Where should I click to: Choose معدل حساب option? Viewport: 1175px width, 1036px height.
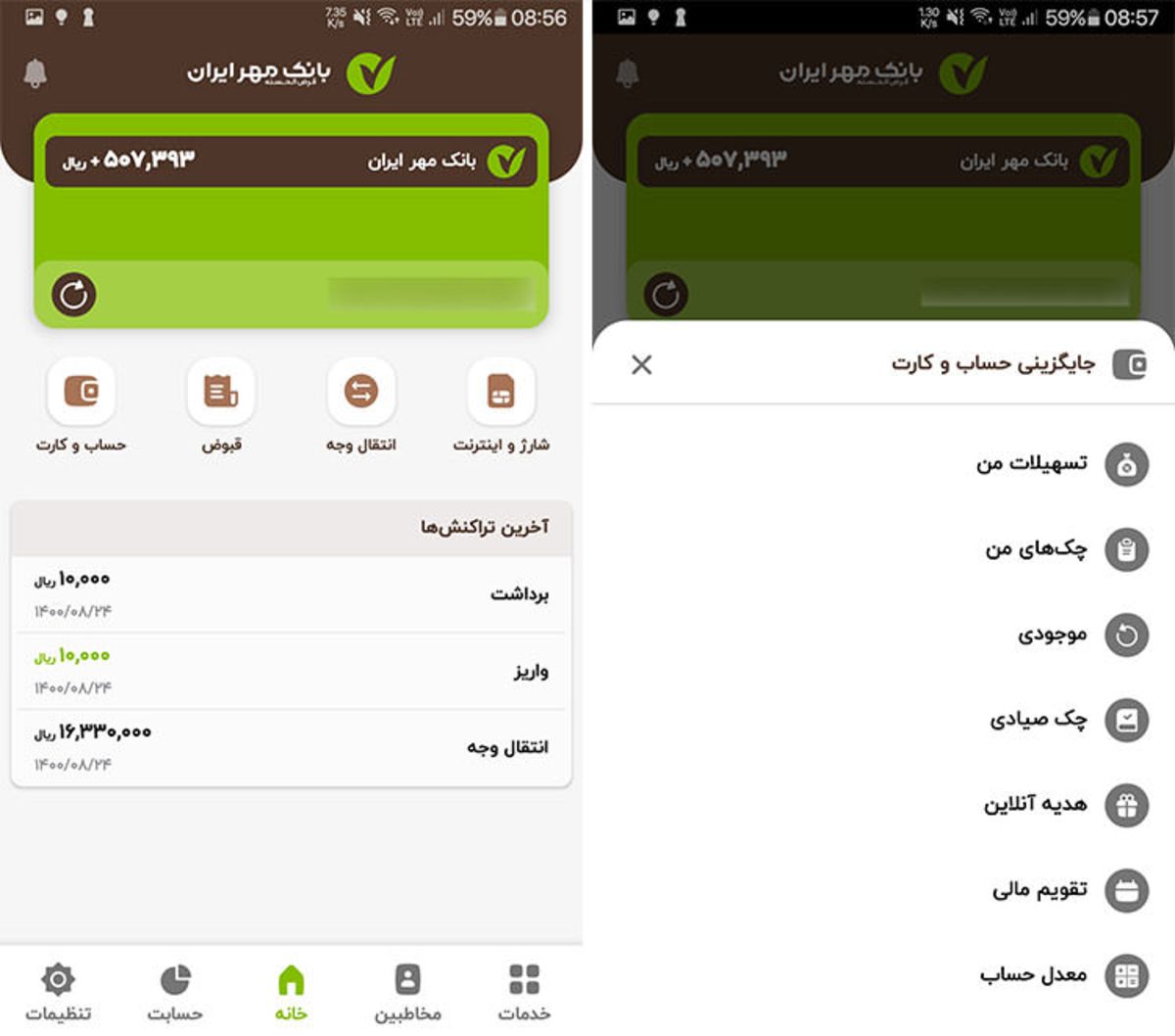[x=1034, y=975]
